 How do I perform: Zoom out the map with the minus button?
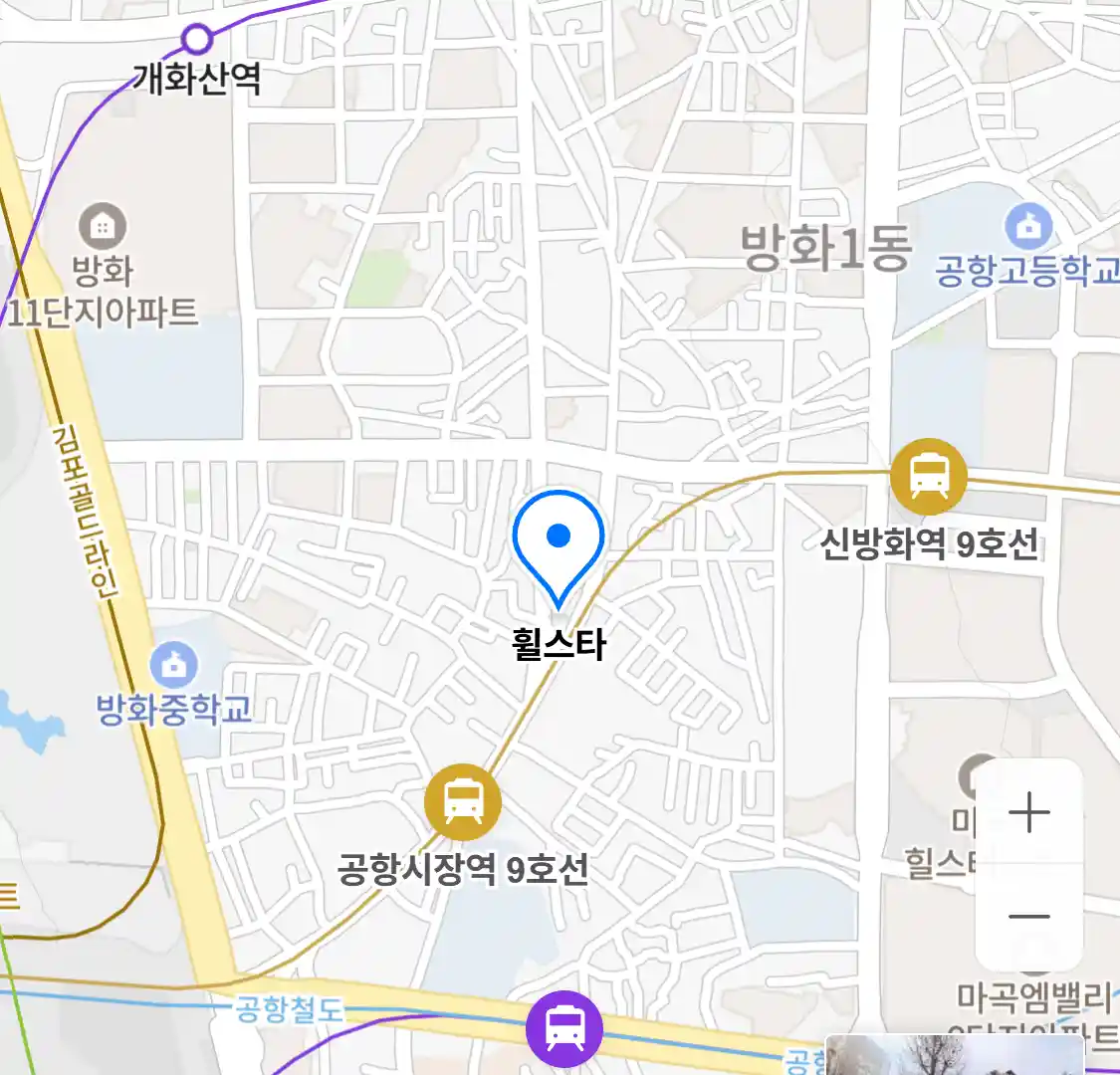tap(1028, 917)
